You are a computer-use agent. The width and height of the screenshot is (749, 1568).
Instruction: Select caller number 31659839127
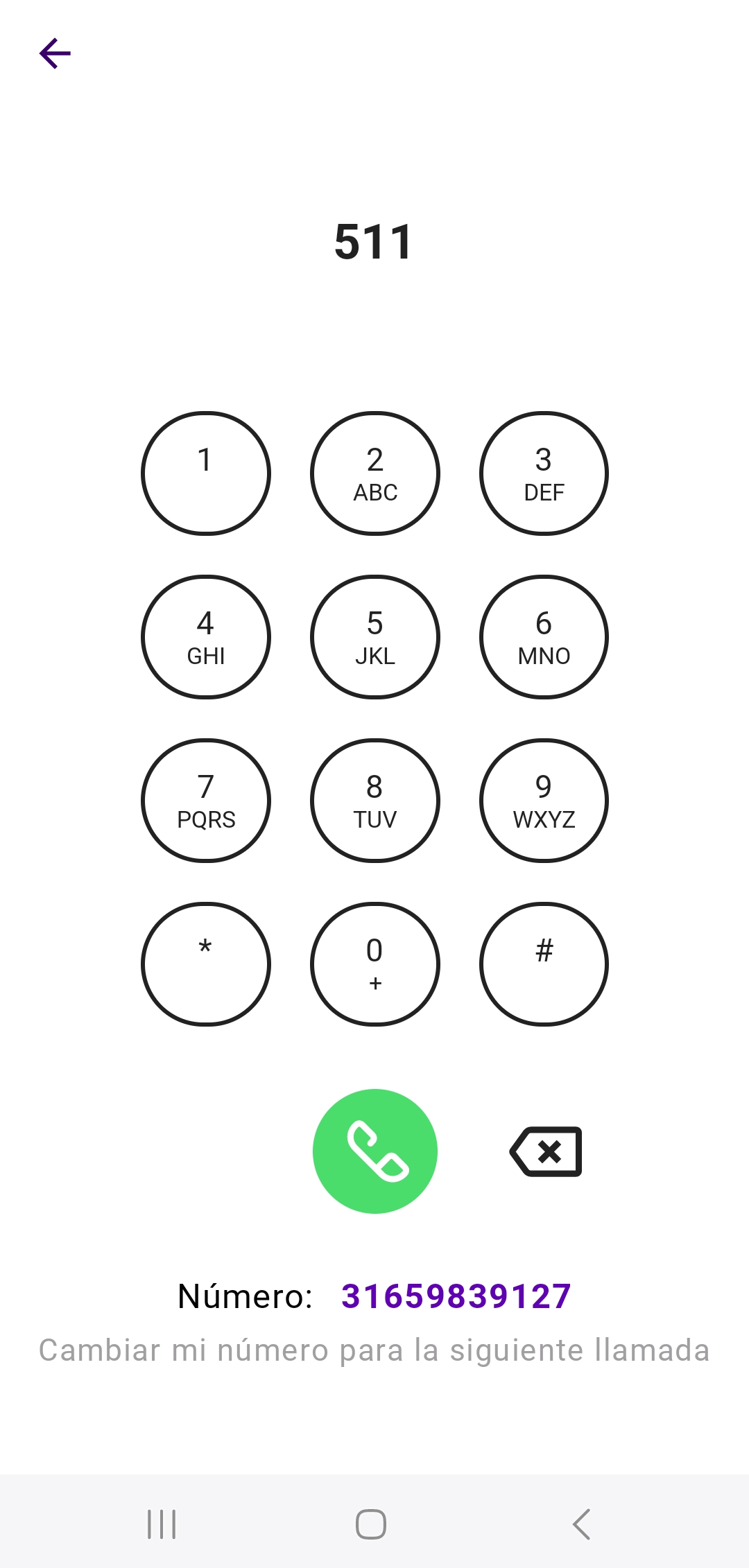456,1296
